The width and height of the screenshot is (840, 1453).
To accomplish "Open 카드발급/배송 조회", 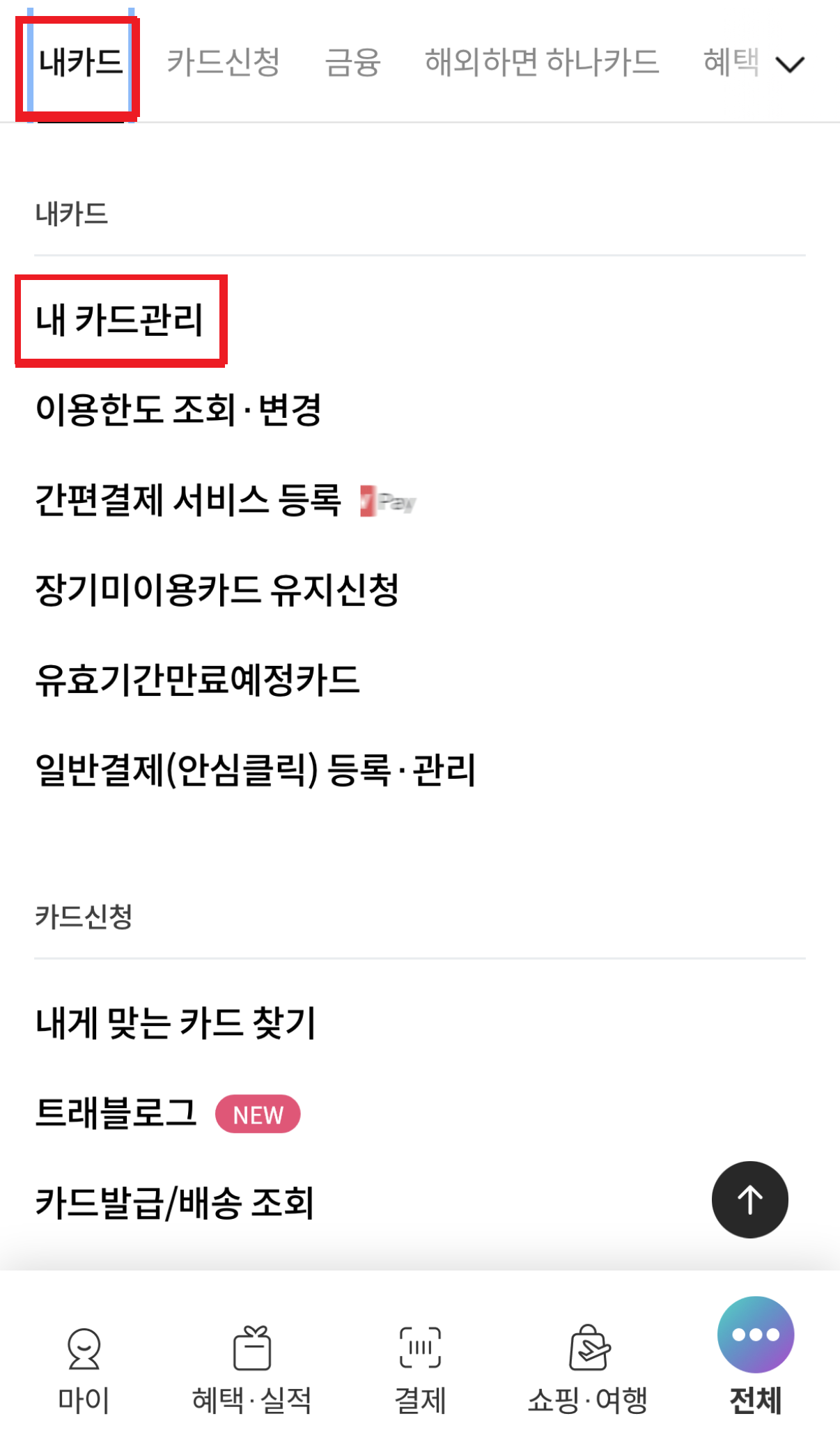I will click(176, 1202).
